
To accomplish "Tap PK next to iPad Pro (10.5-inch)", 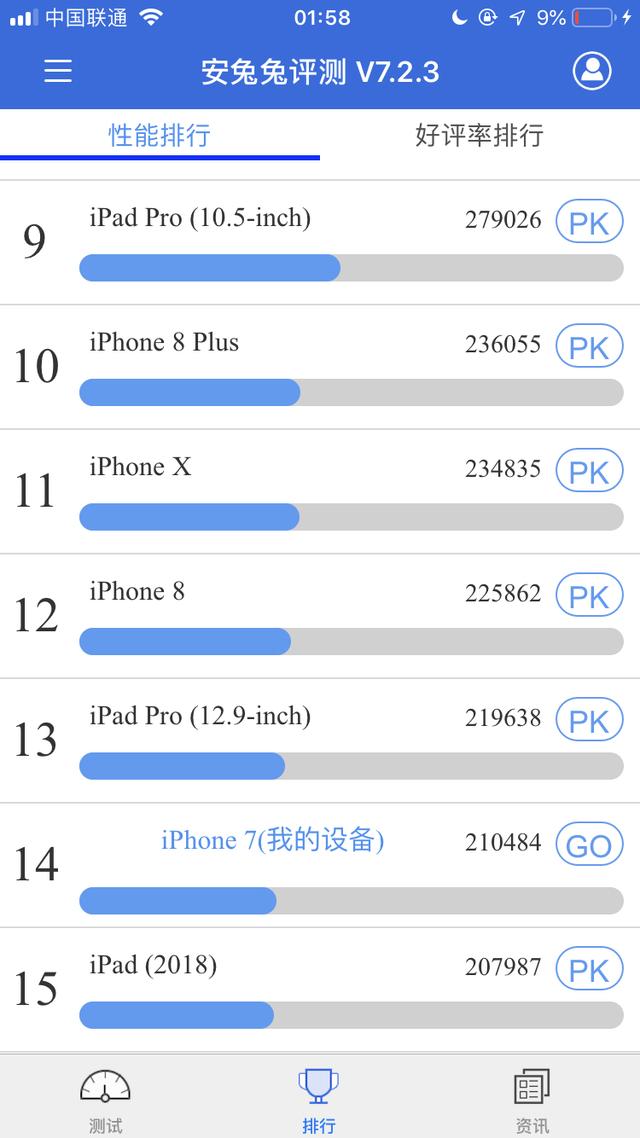I will click(x=589, y=222).
